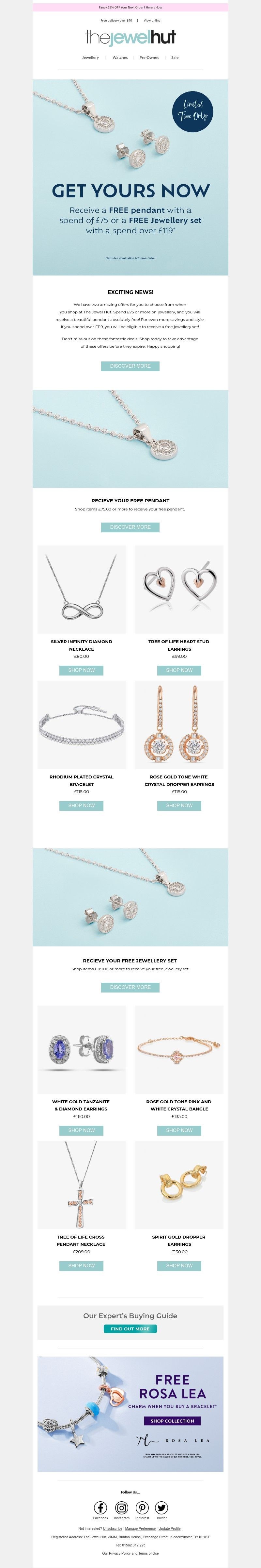Screen dimensions: 261x1568
Task: Shop now for Silver Infinity Diamond Necklace
Action: [81, 670]
